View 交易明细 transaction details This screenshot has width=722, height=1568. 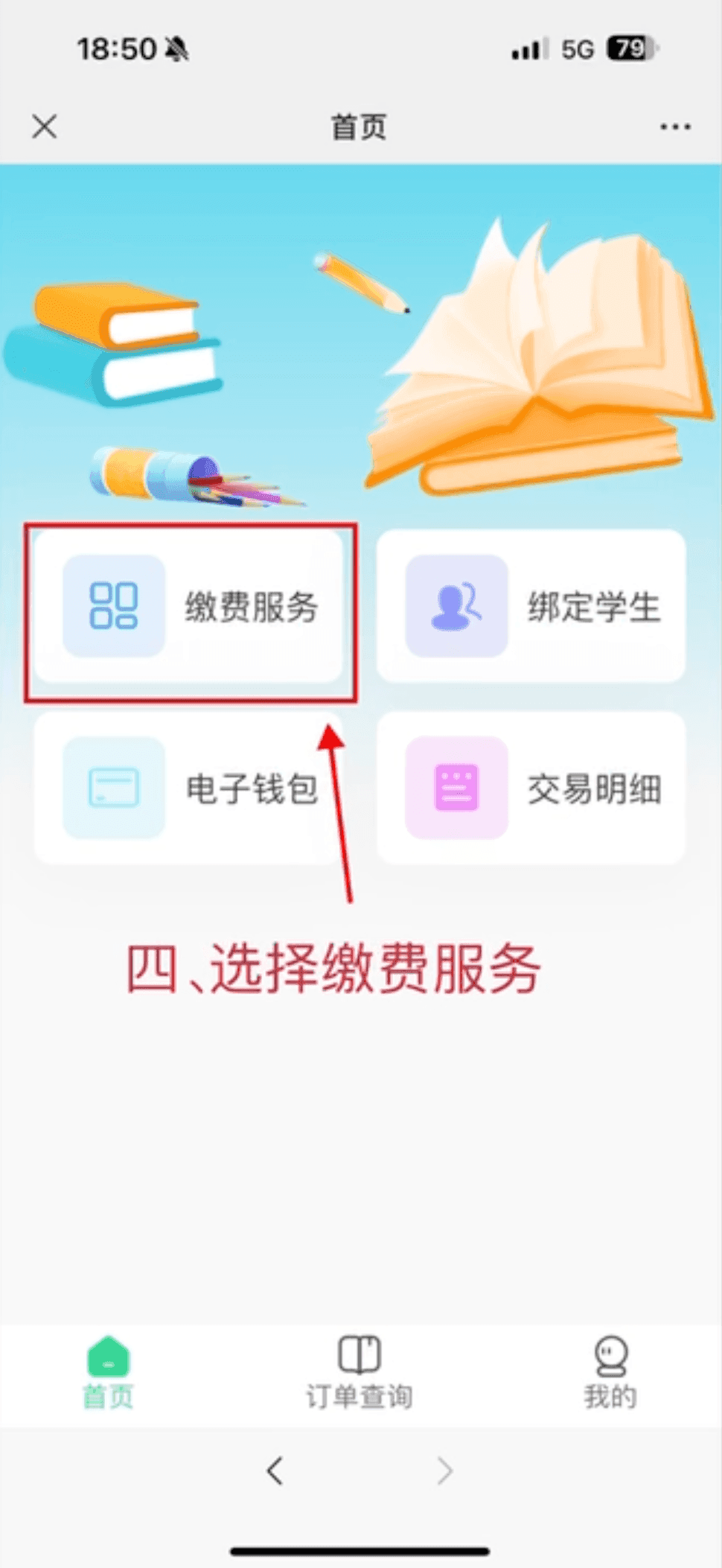(531, 788)
